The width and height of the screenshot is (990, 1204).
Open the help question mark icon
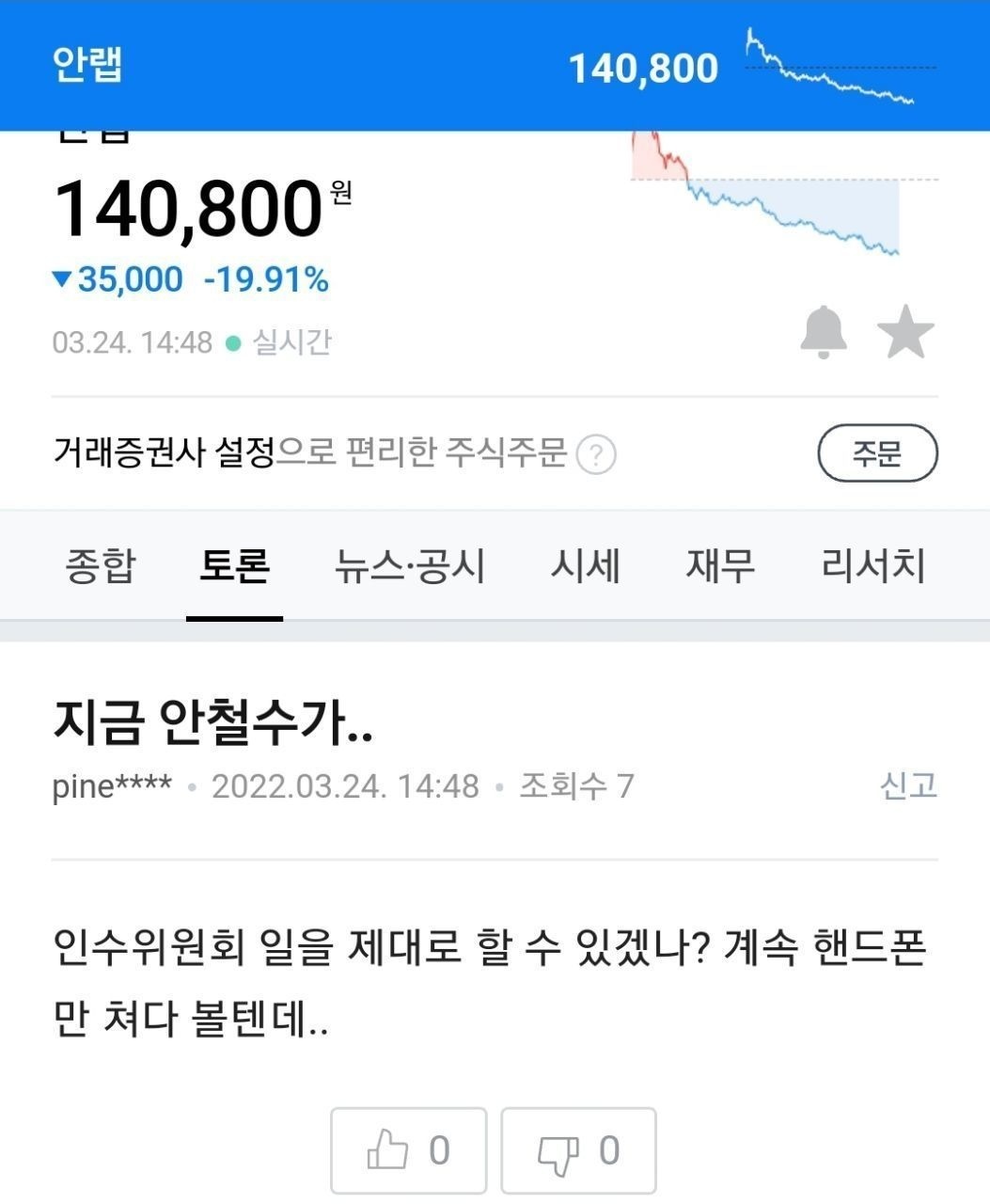click(x=595, y=455)
